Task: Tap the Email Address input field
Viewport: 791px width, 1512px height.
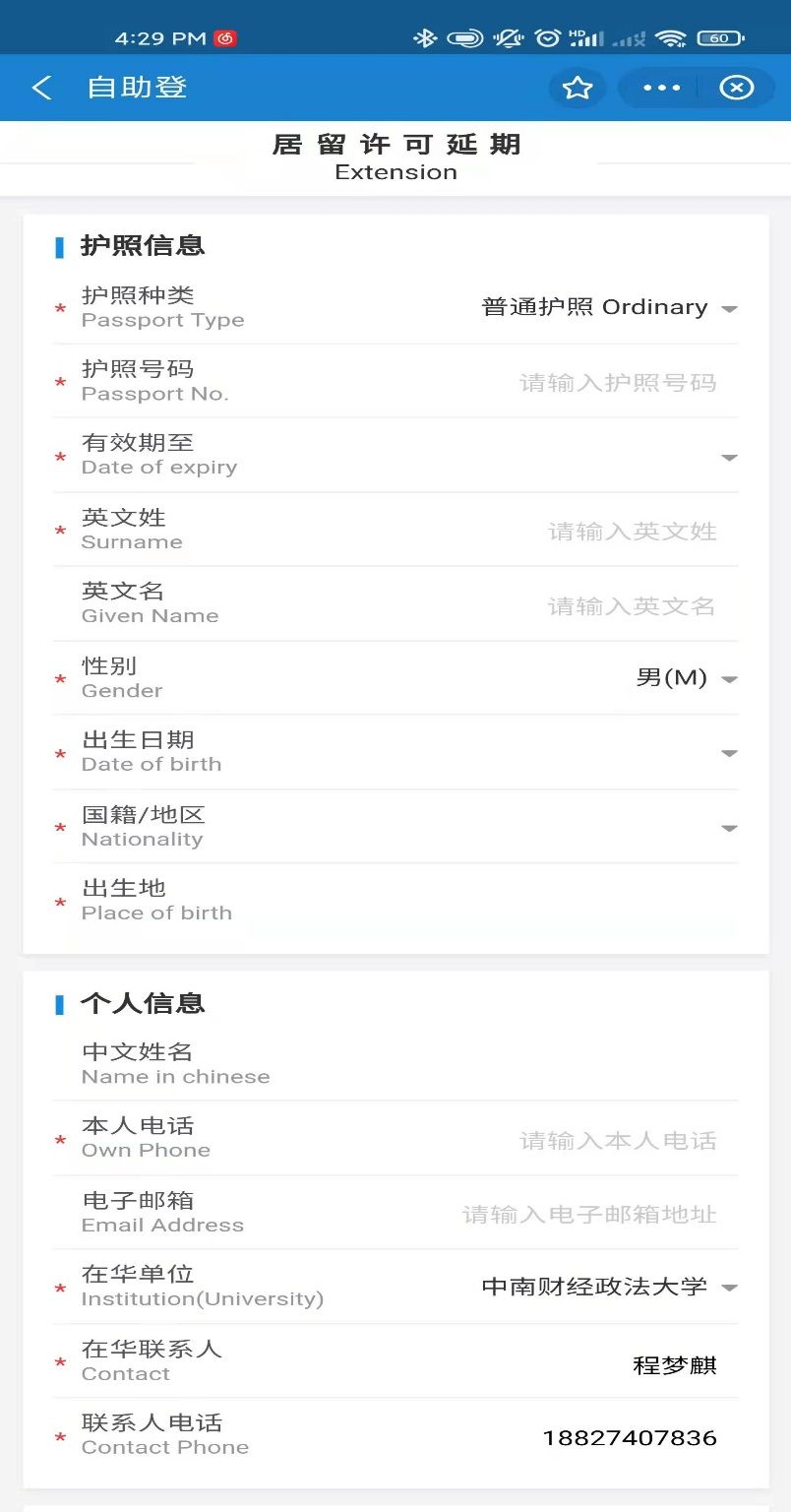Action: coord(589,1215)
